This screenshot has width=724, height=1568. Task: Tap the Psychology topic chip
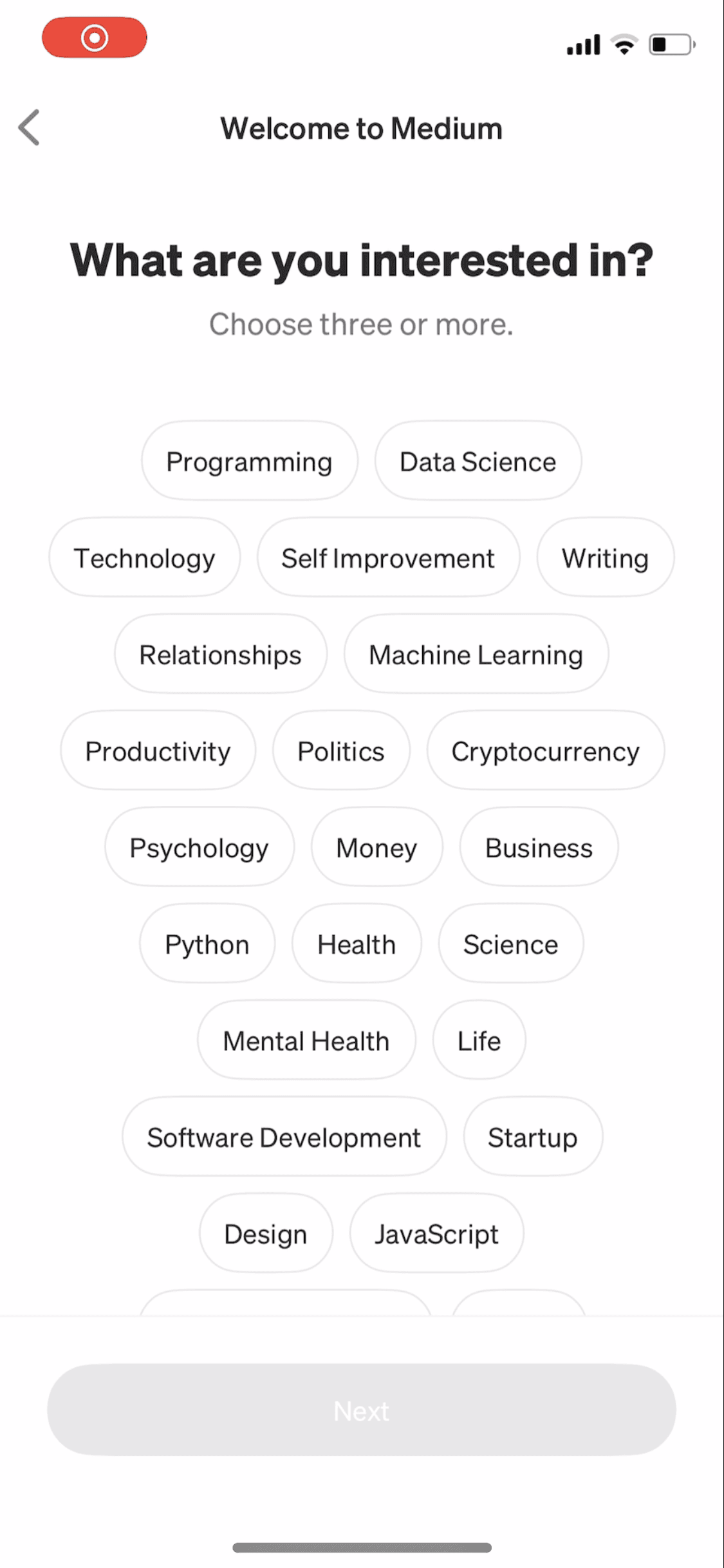coord(199,848)
